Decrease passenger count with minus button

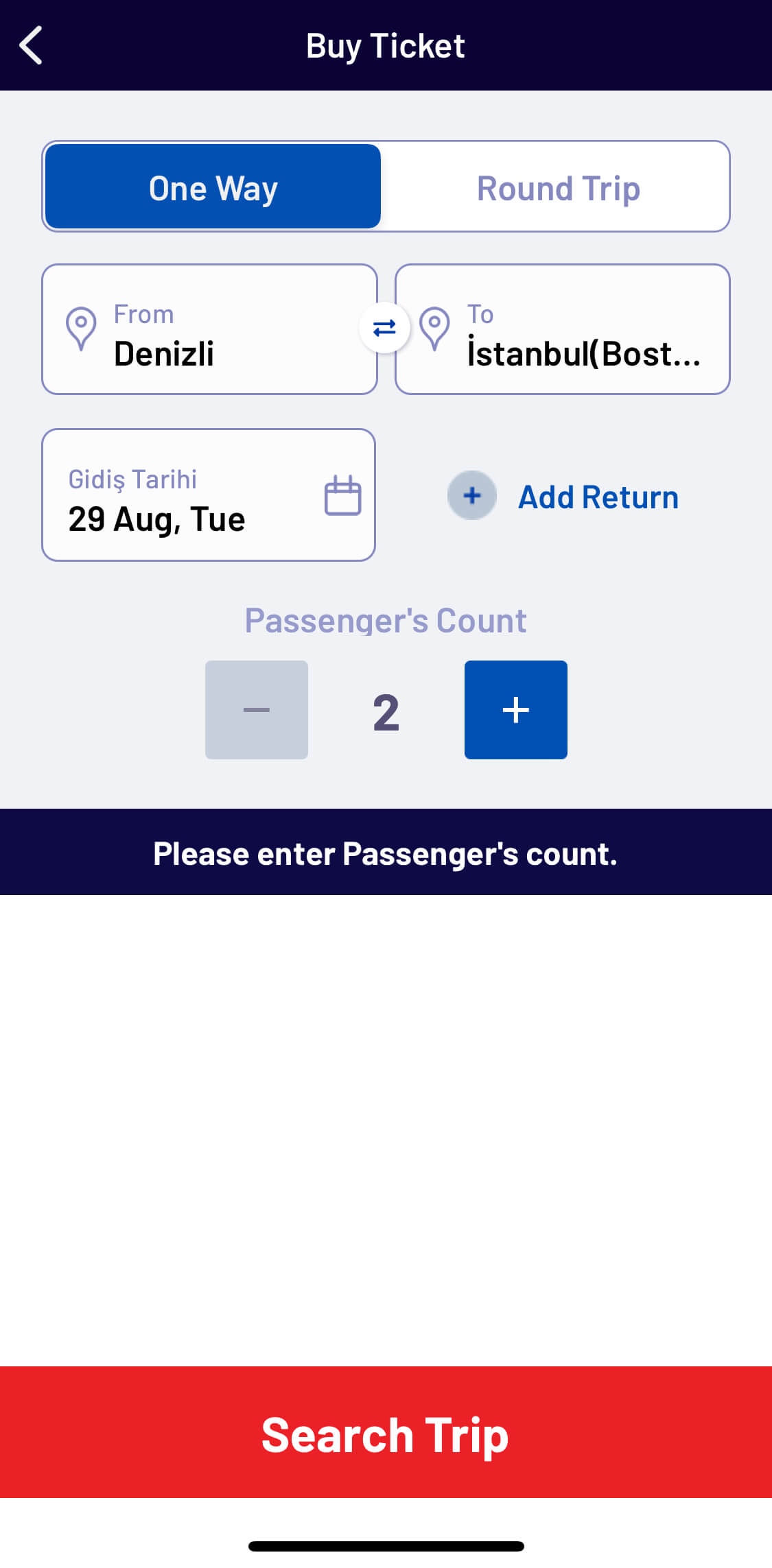coord(256,710)
